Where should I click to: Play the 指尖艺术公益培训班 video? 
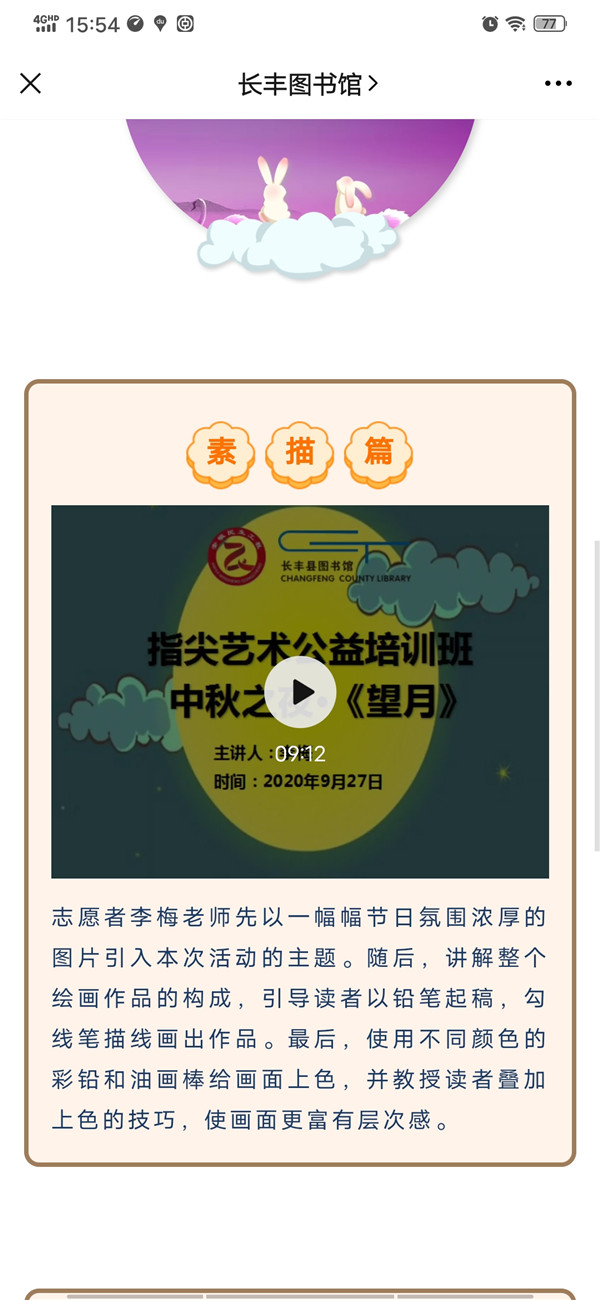[300, 691]
